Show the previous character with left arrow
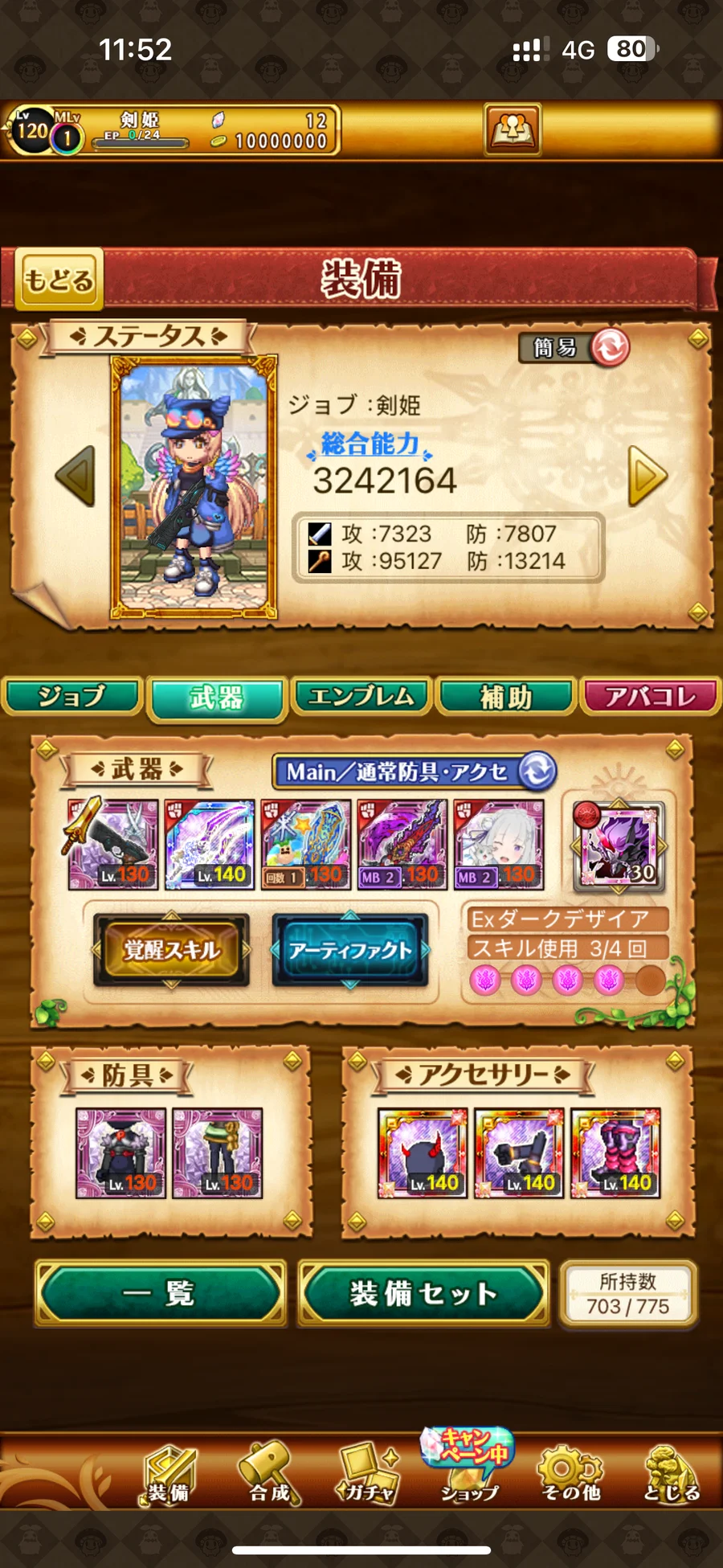The image size is (723, 1568). click(x=76, y=476)
